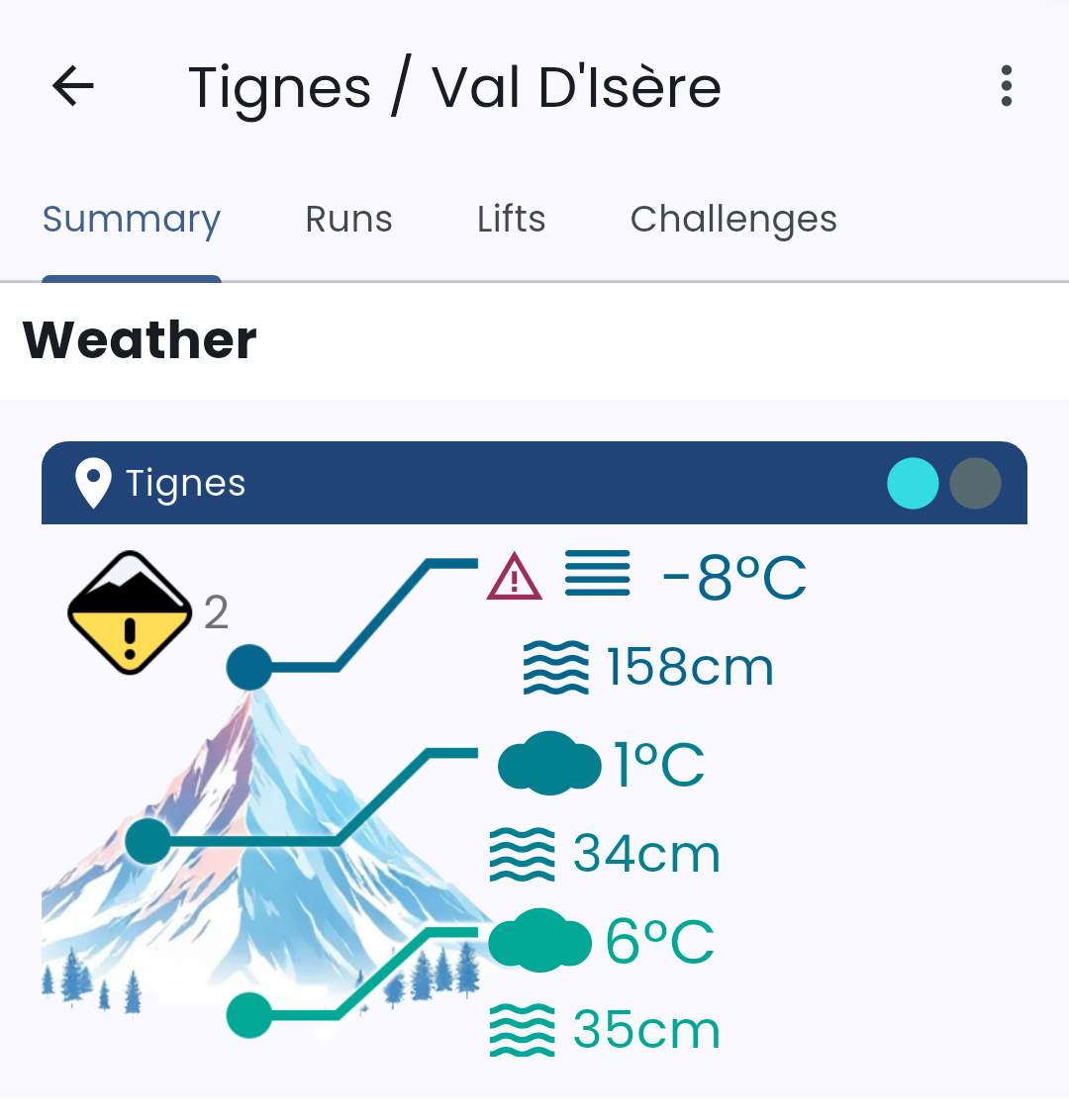
Task: Select the base elevation dot on the mountain
Action: pos(247,1015)
